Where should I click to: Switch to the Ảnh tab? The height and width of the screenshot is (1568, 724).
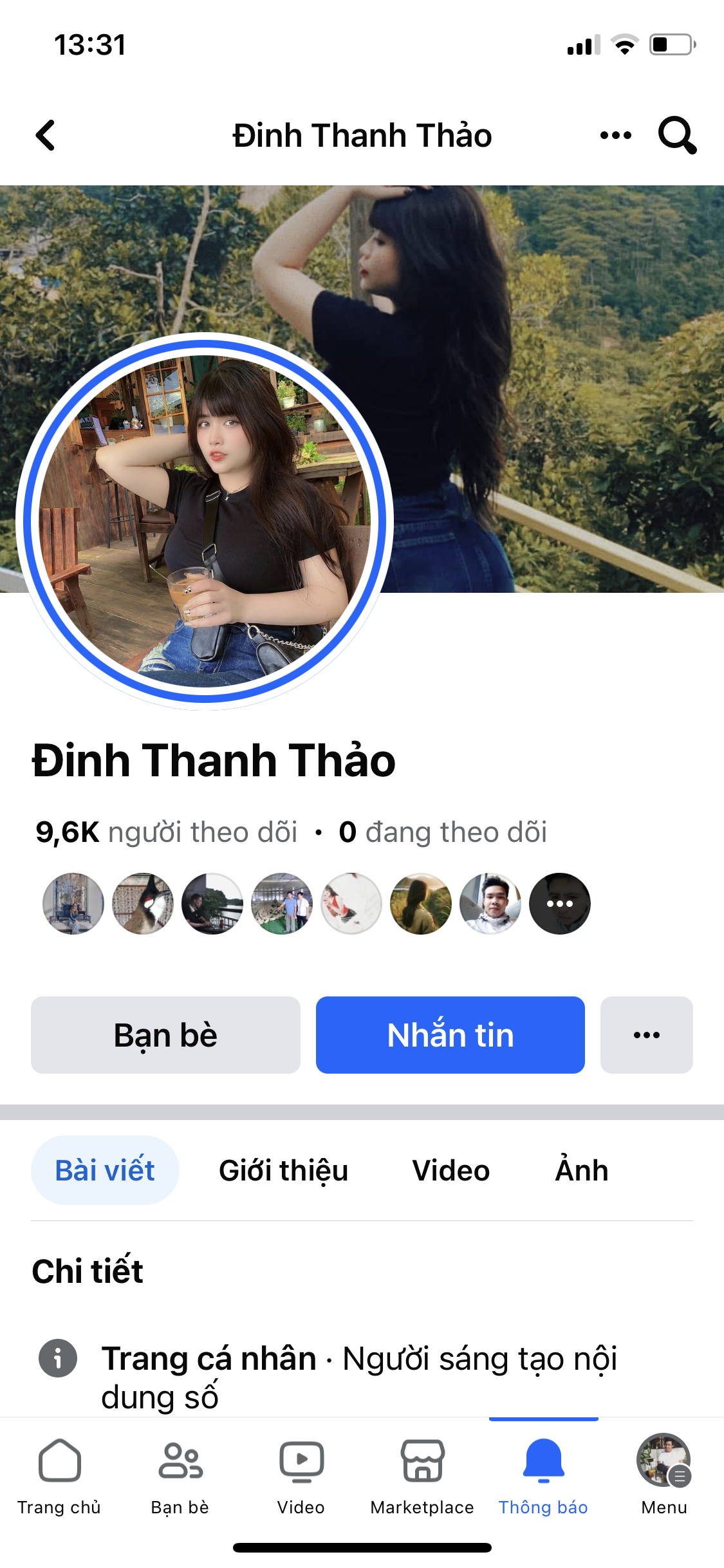pos(581,1170)
